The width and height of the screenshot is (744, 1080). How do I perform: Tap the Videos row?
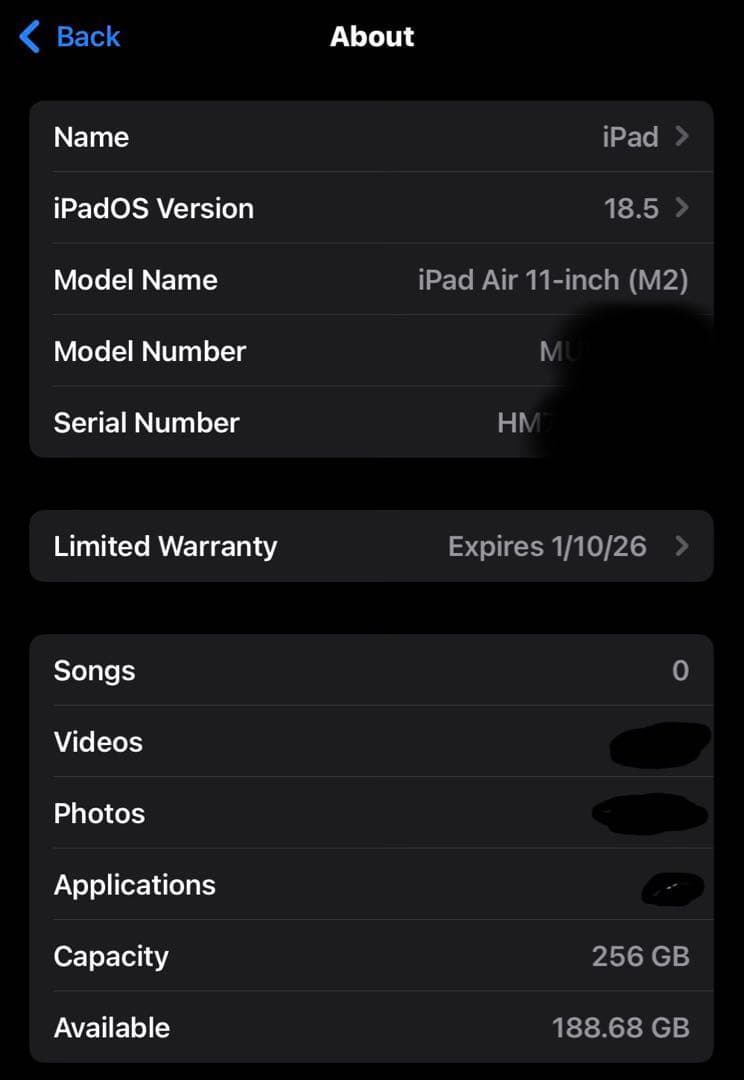(x=300, y=742)
